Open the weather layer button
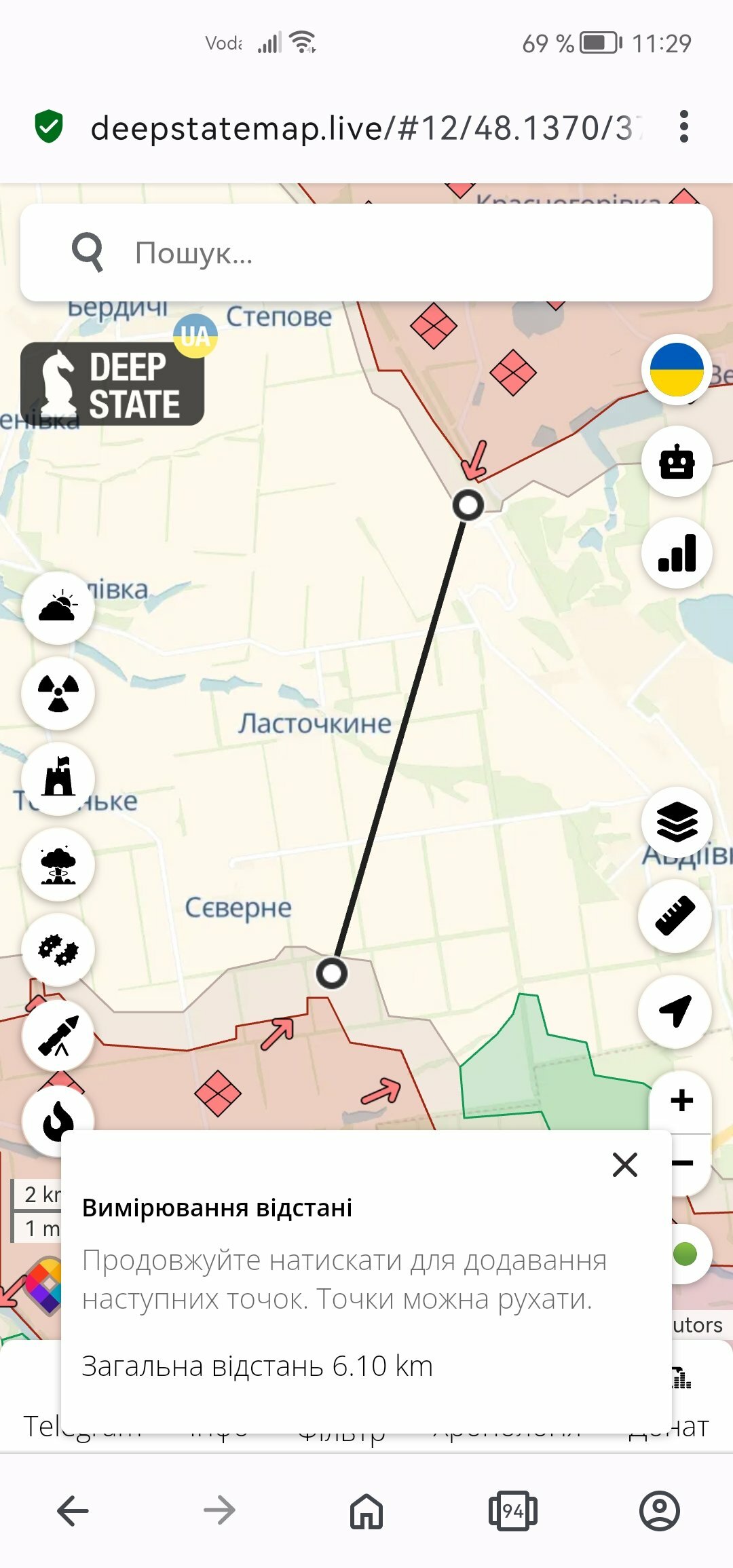The image size is (733, 1568). 58,608
